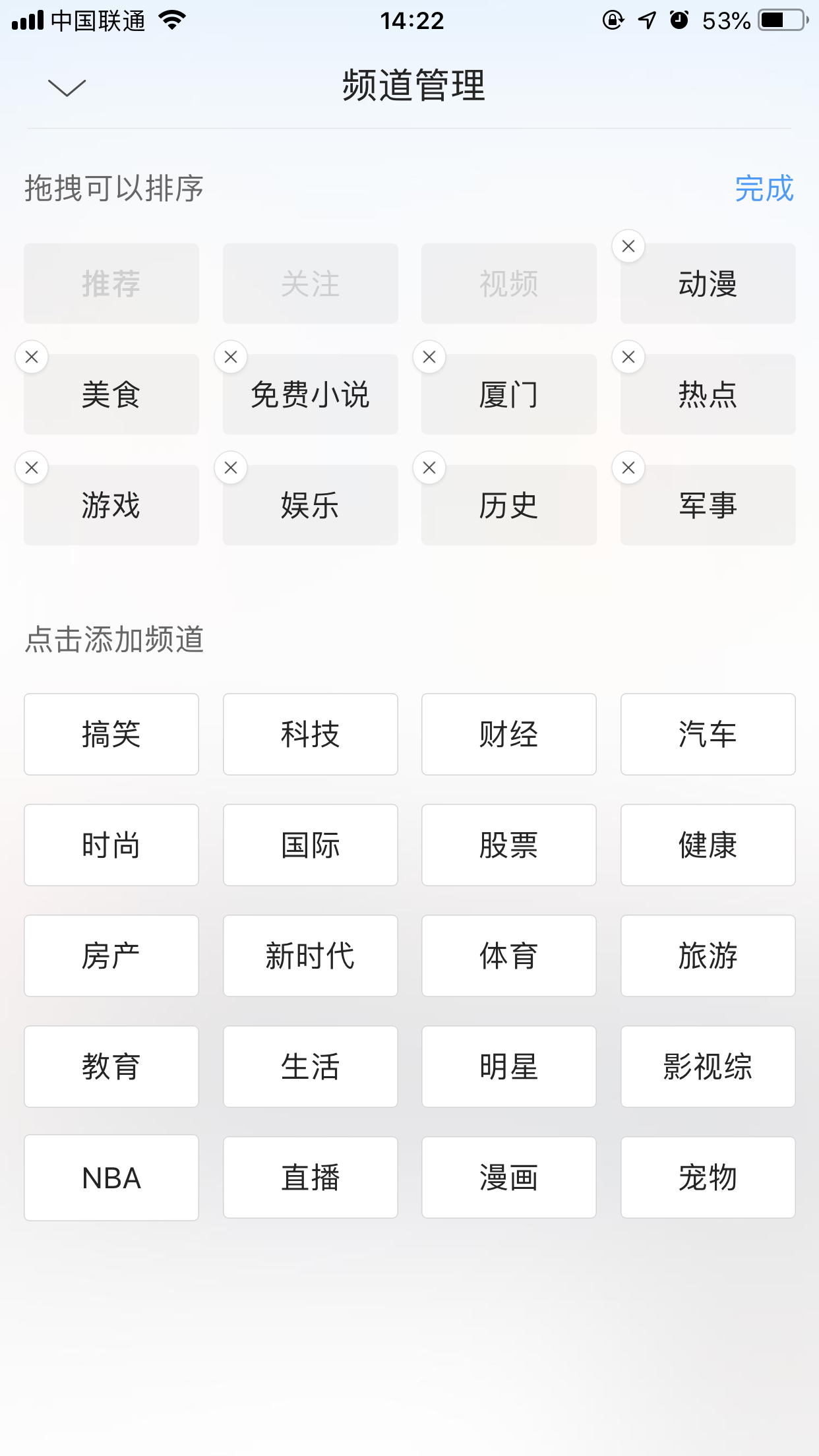Remove the 免费小说 channel
Screen dimensions: 819x1456
(231, 355)
